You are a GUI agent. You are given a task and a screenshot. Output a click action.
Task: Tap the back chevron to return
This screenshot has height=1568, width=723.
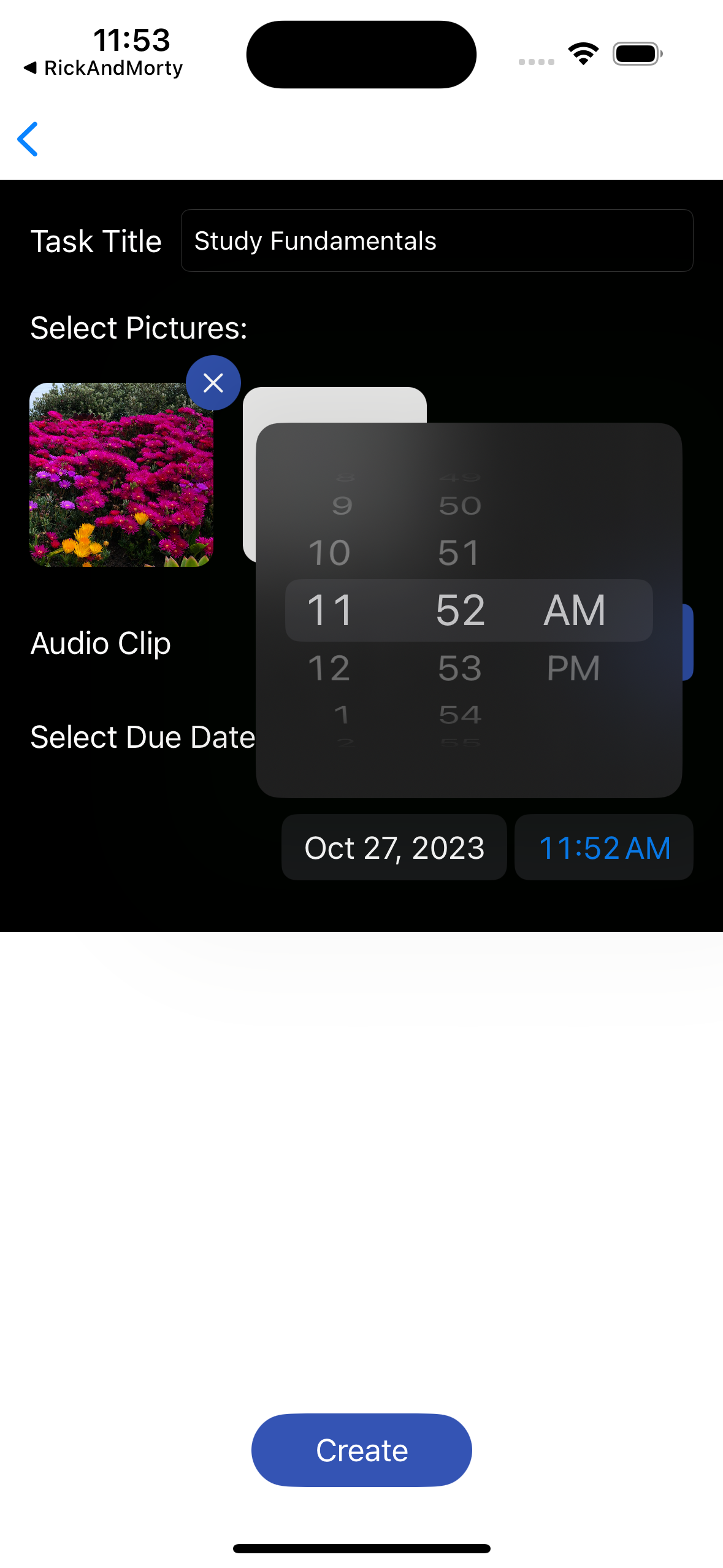[28, 139]
